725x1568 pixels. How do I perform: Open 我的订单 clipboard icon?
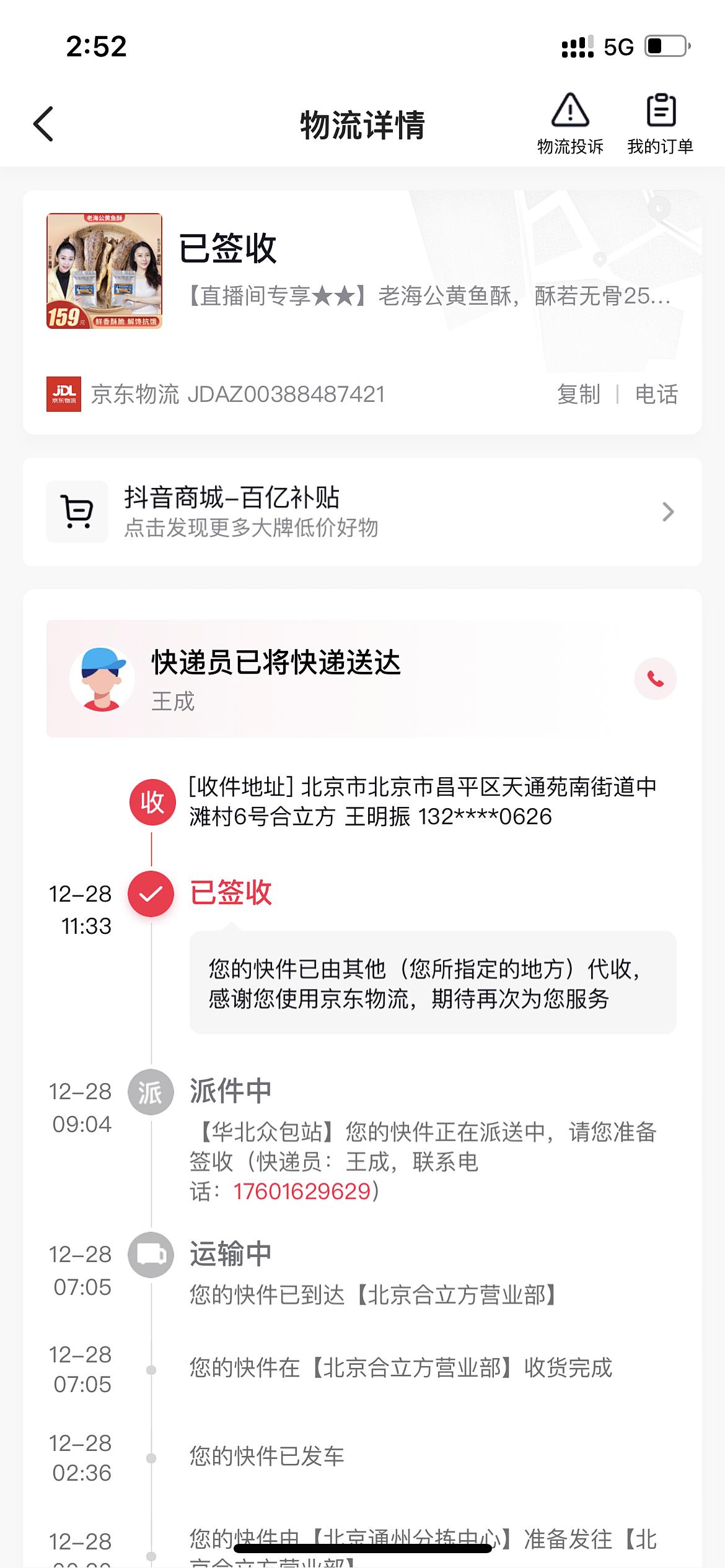pyautogui.click(x=661, y=111)
